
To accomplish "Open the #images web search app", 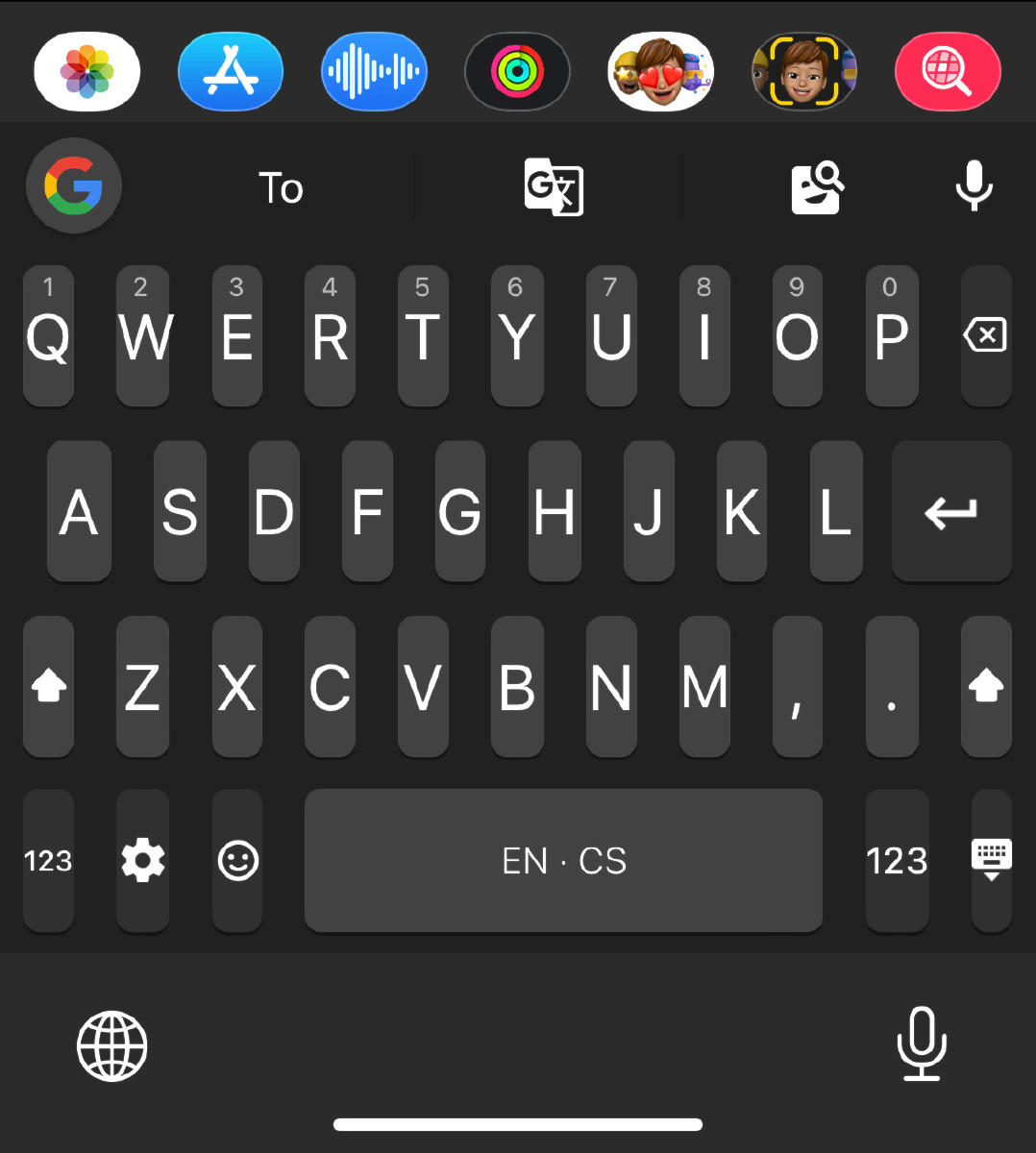I will point(948,71).
